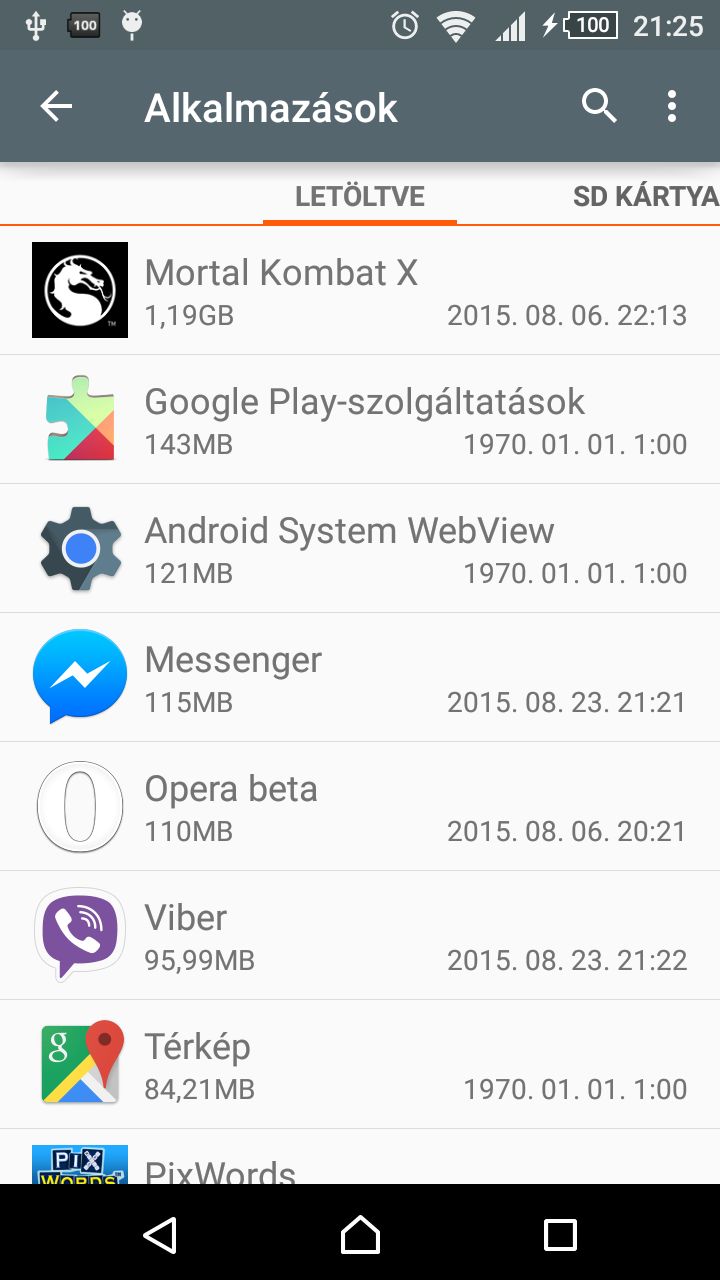Open Viber app details
The width and height of the screenshot is (720, 1280).
(x=360, y=936)
